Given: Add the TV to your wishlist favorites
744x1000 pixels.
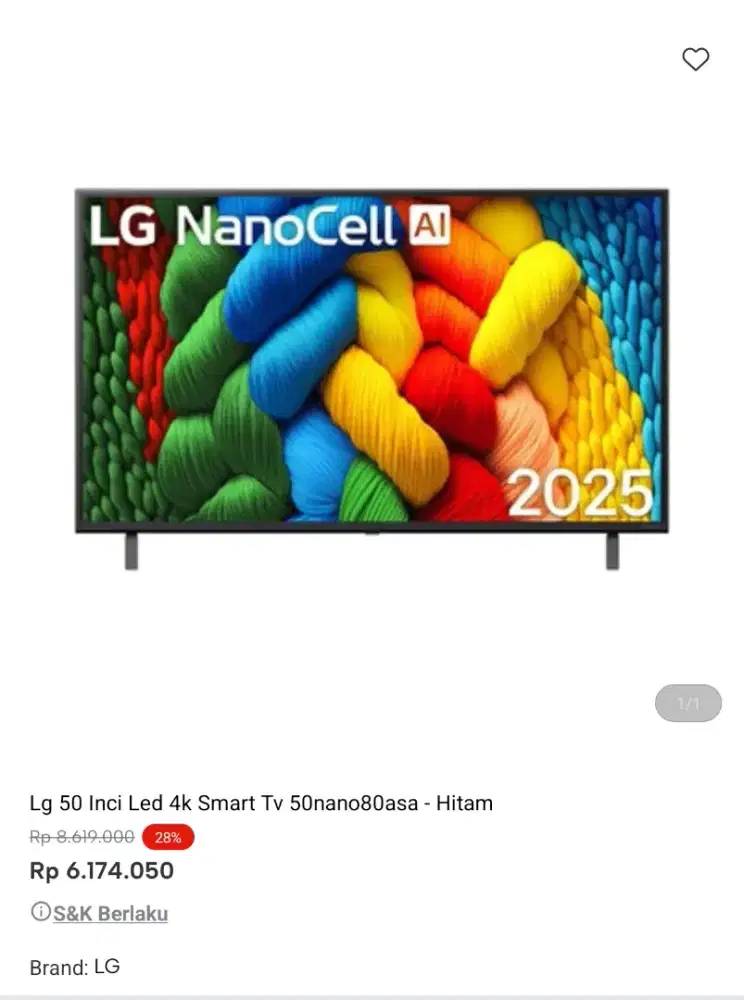Looking at the screenshot, I should [x=696, y=61].
